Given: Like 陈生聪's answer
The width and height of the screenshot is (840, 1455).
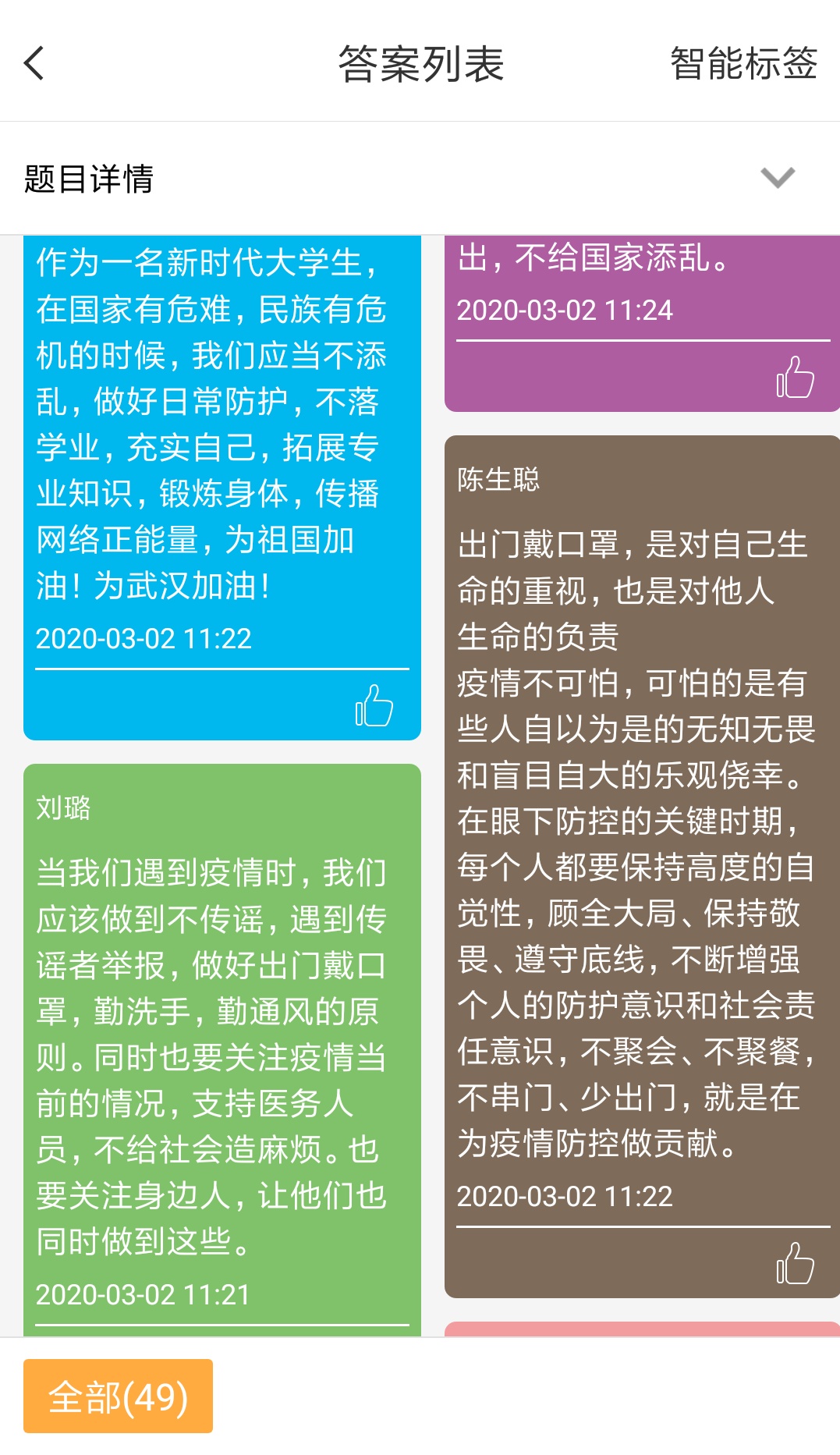Looking at the screenshot, I should tap(795, 1263).
